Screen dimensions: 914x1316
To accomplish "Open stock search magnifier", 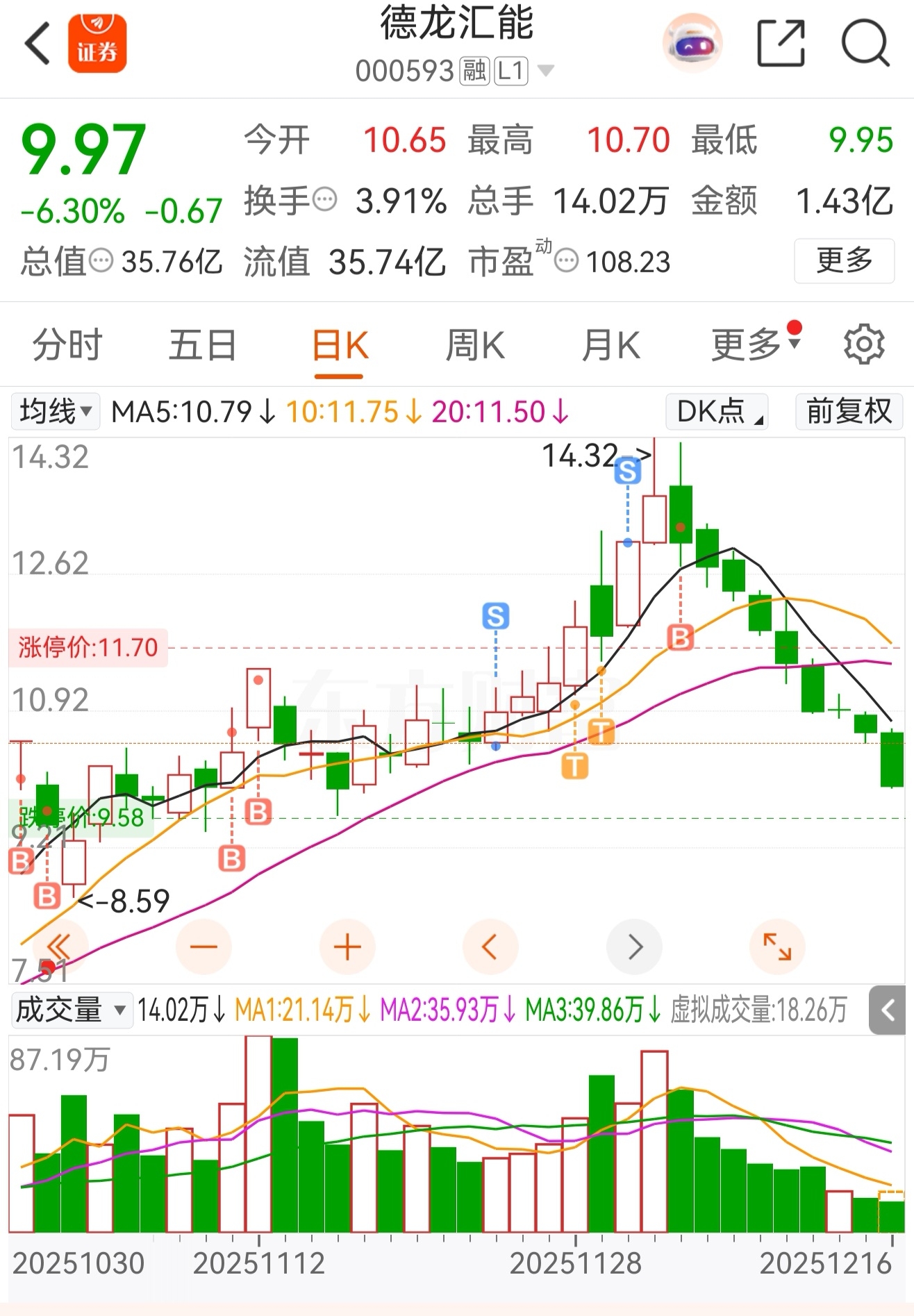I will pos(865,44).
